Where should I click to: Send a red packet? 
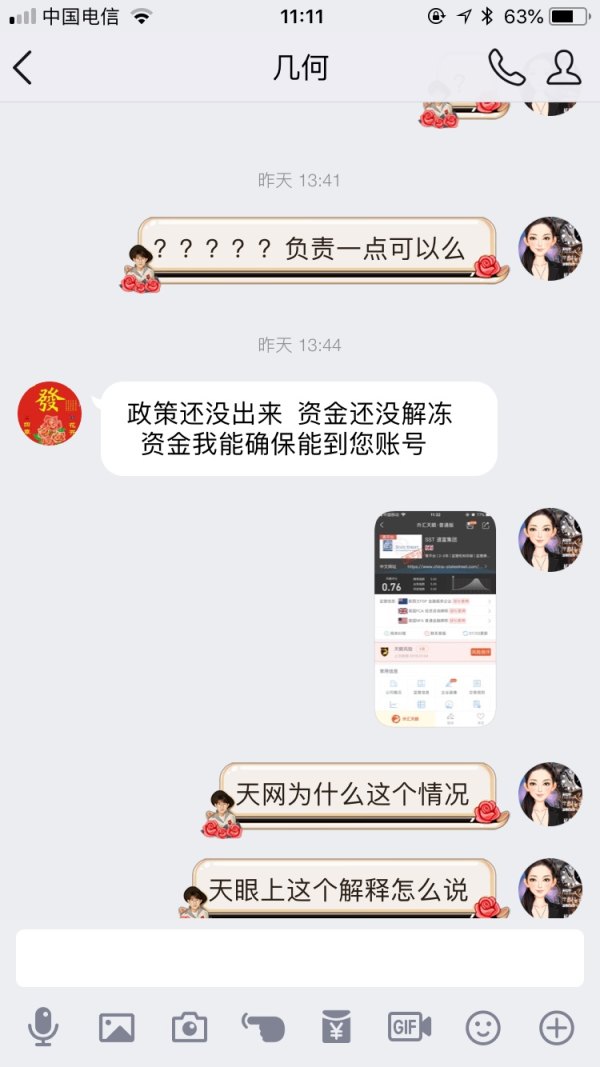[336, 1027]
